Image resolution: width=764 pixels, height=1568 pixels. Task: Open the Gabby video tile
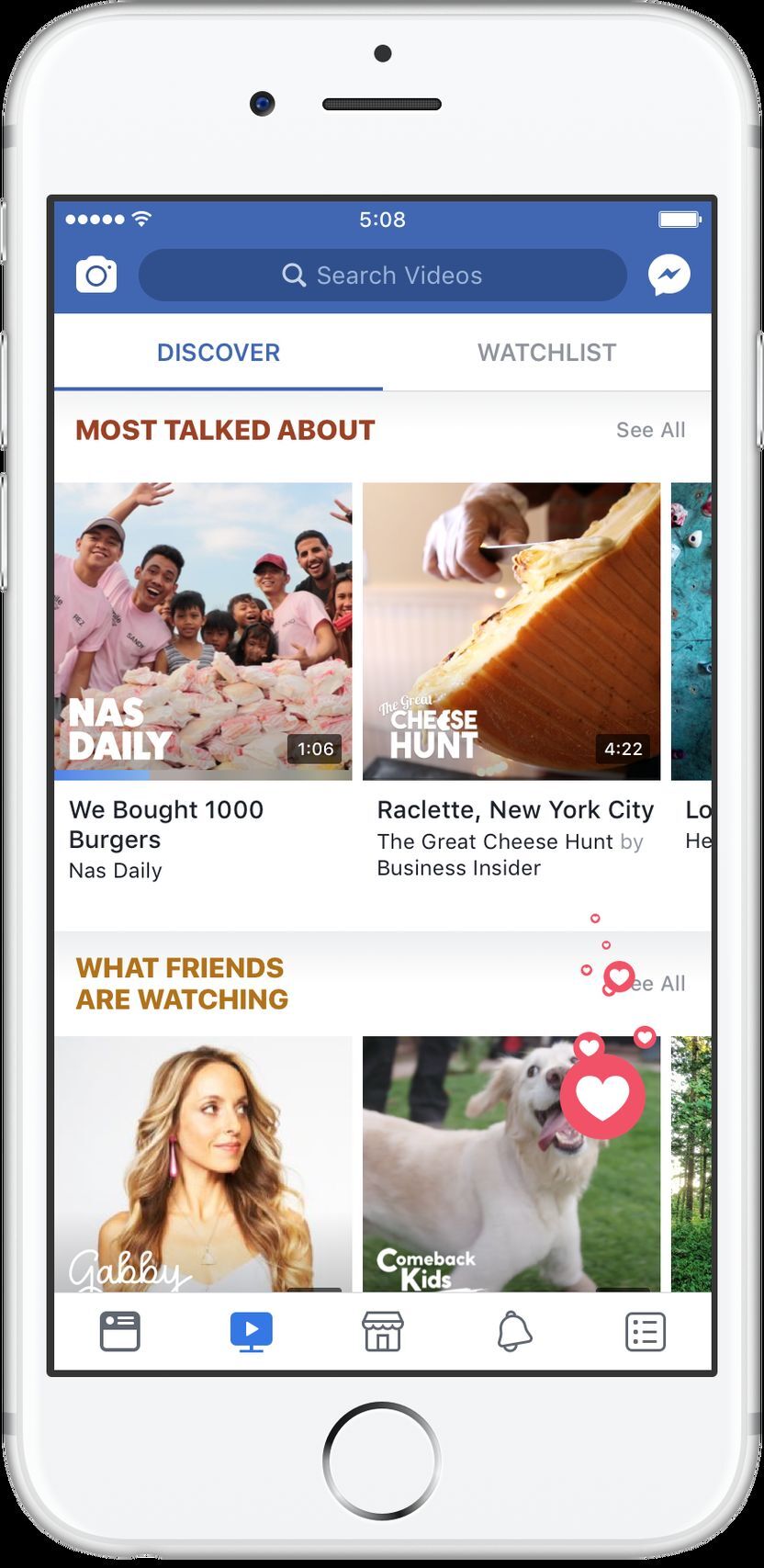point(203,1164)
